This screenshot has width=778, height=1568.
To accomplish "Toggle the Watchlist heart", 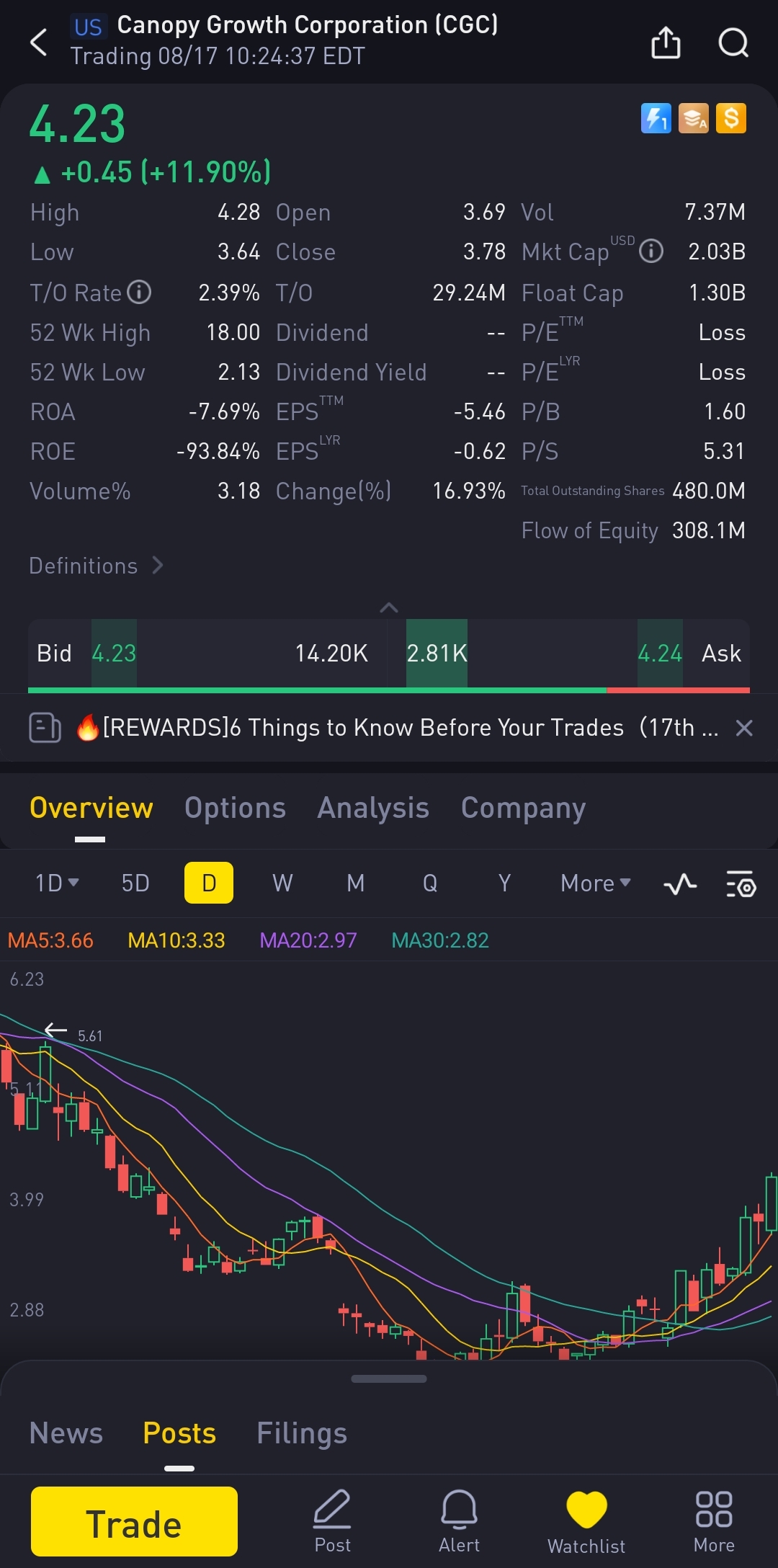I will (x=586, y=1520).
